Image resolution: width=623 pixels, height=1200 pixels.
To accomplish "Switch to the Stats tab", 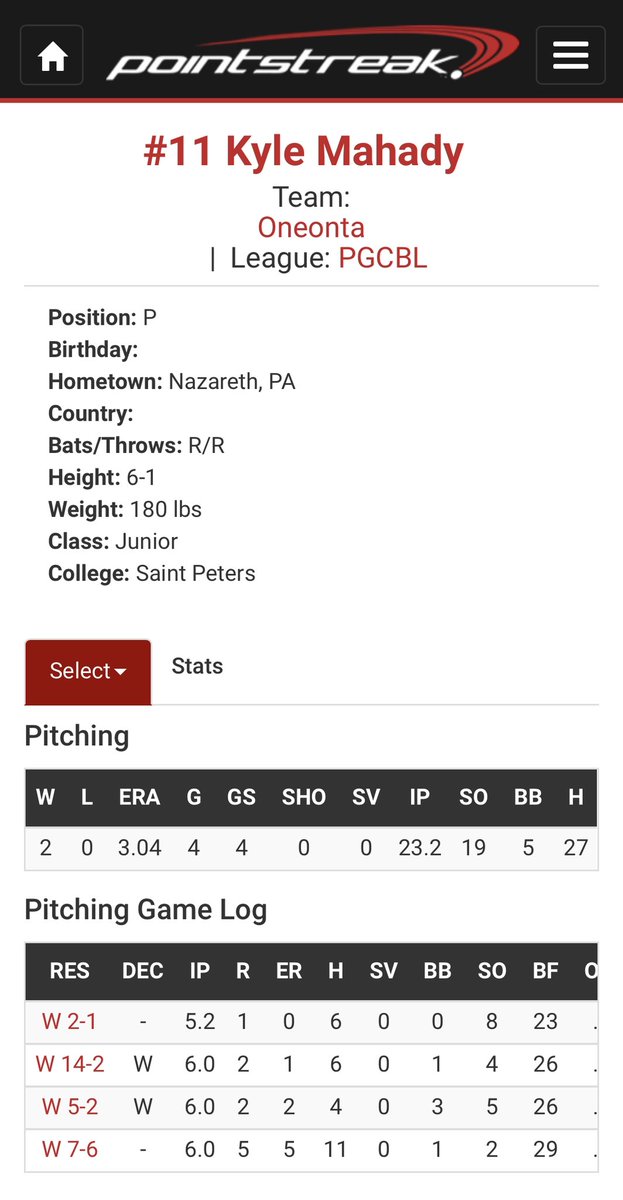I will 197,667.
